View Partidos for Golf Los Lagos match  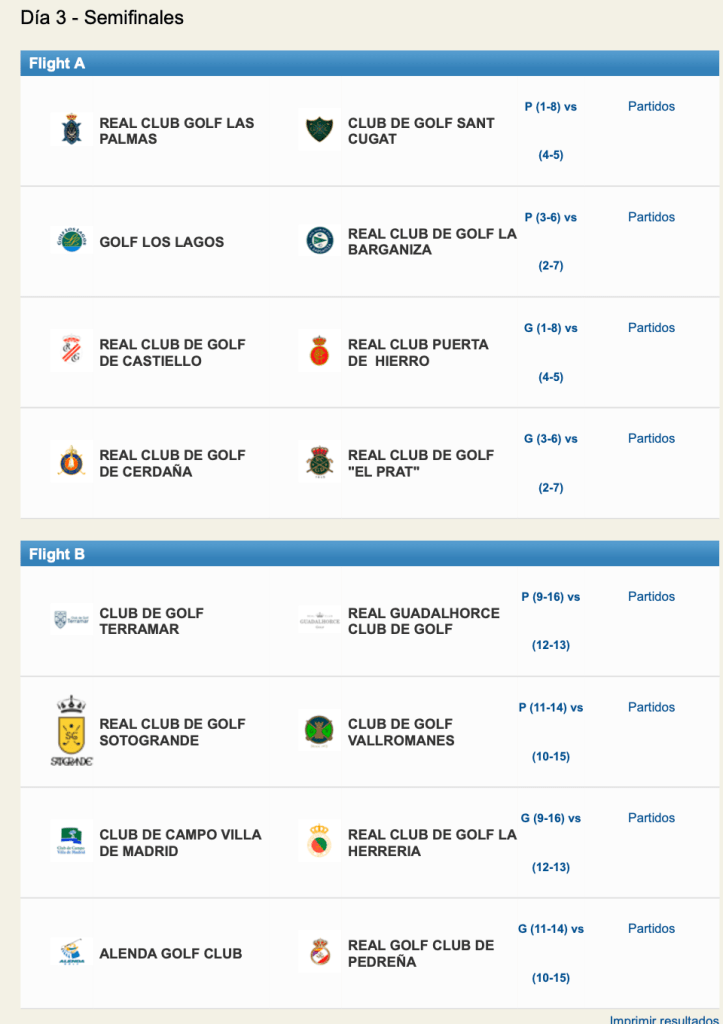(x=651, y=217)
